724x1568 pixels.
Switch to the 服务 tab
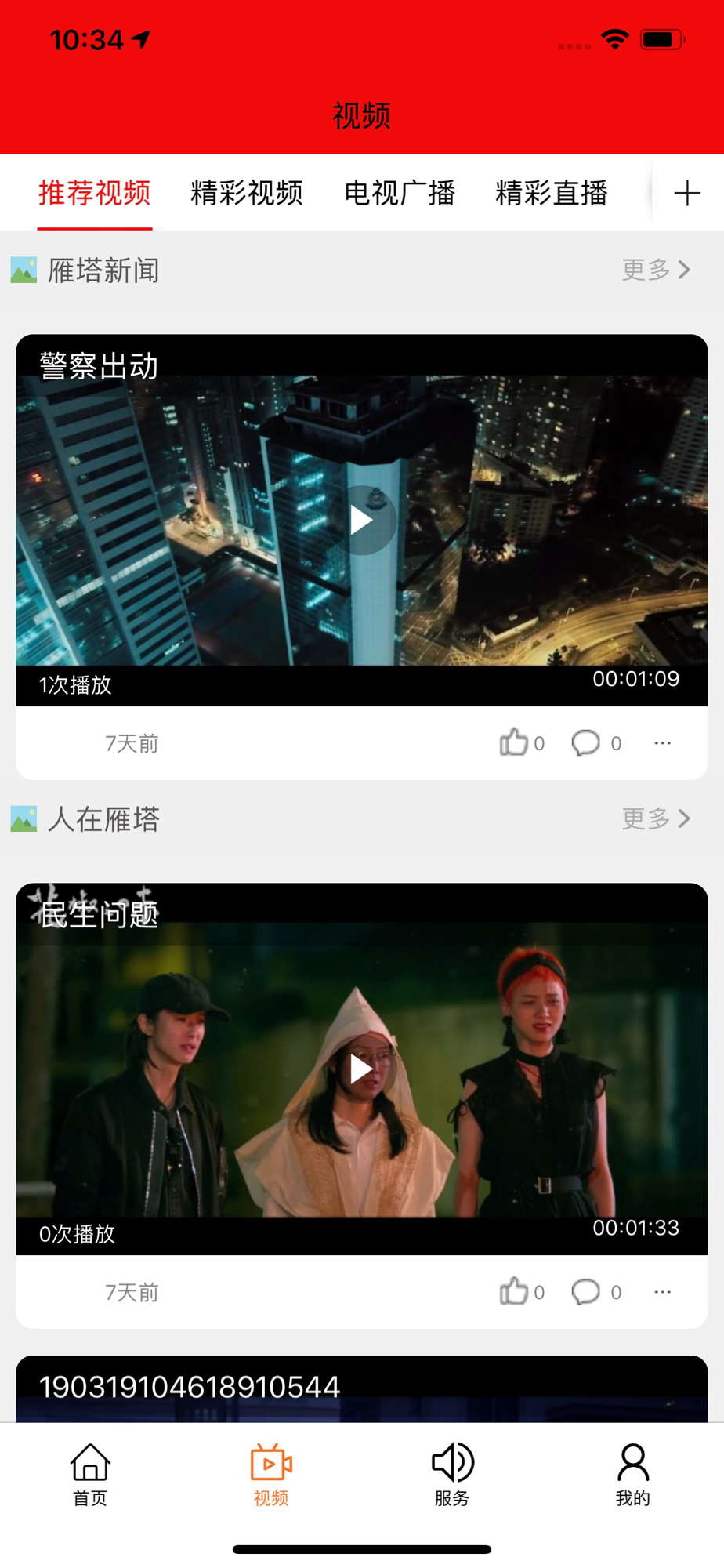click(x=452, y=1474)
